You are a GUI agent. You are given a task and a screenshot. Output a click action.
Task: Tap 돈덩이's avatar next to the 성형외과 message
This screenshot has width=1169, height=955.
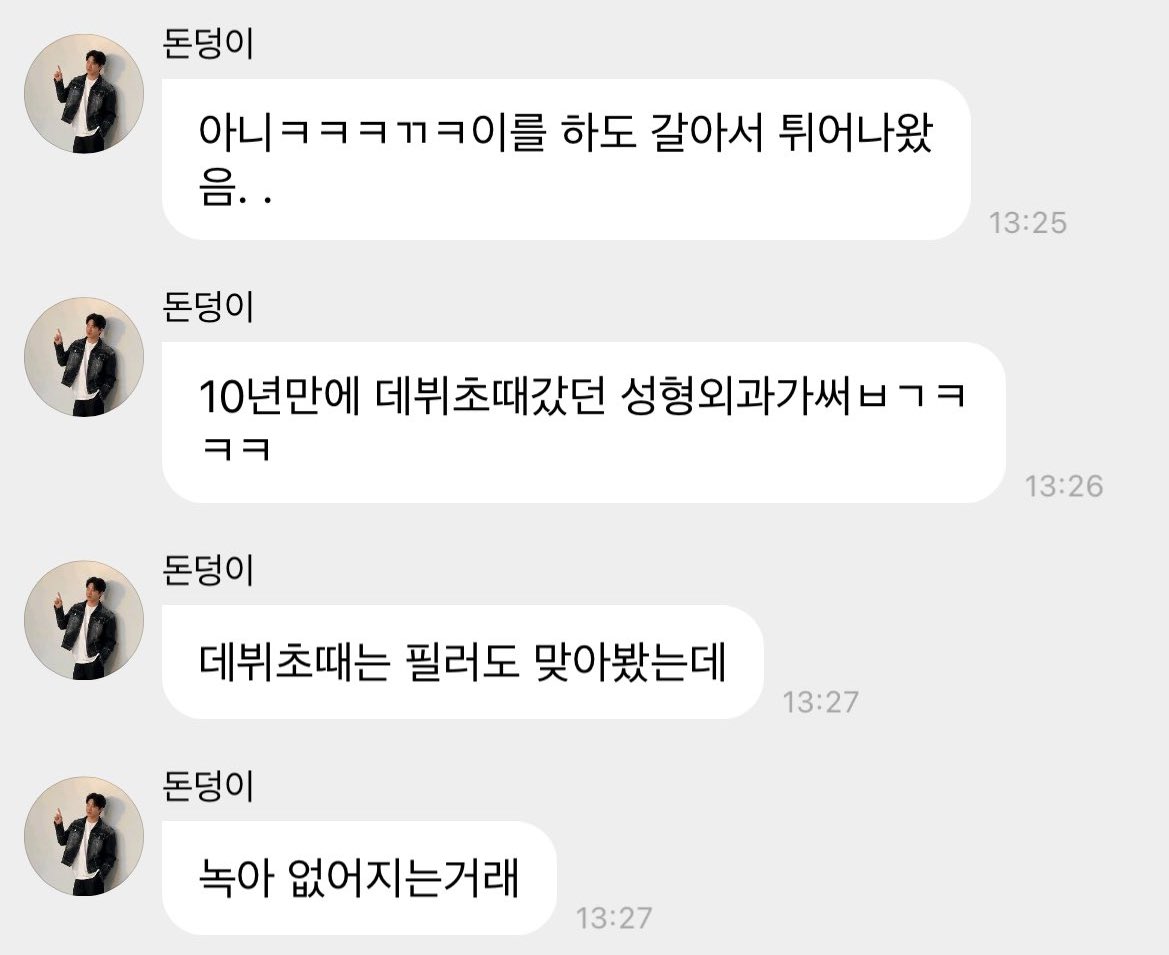(x=84, y=356)
